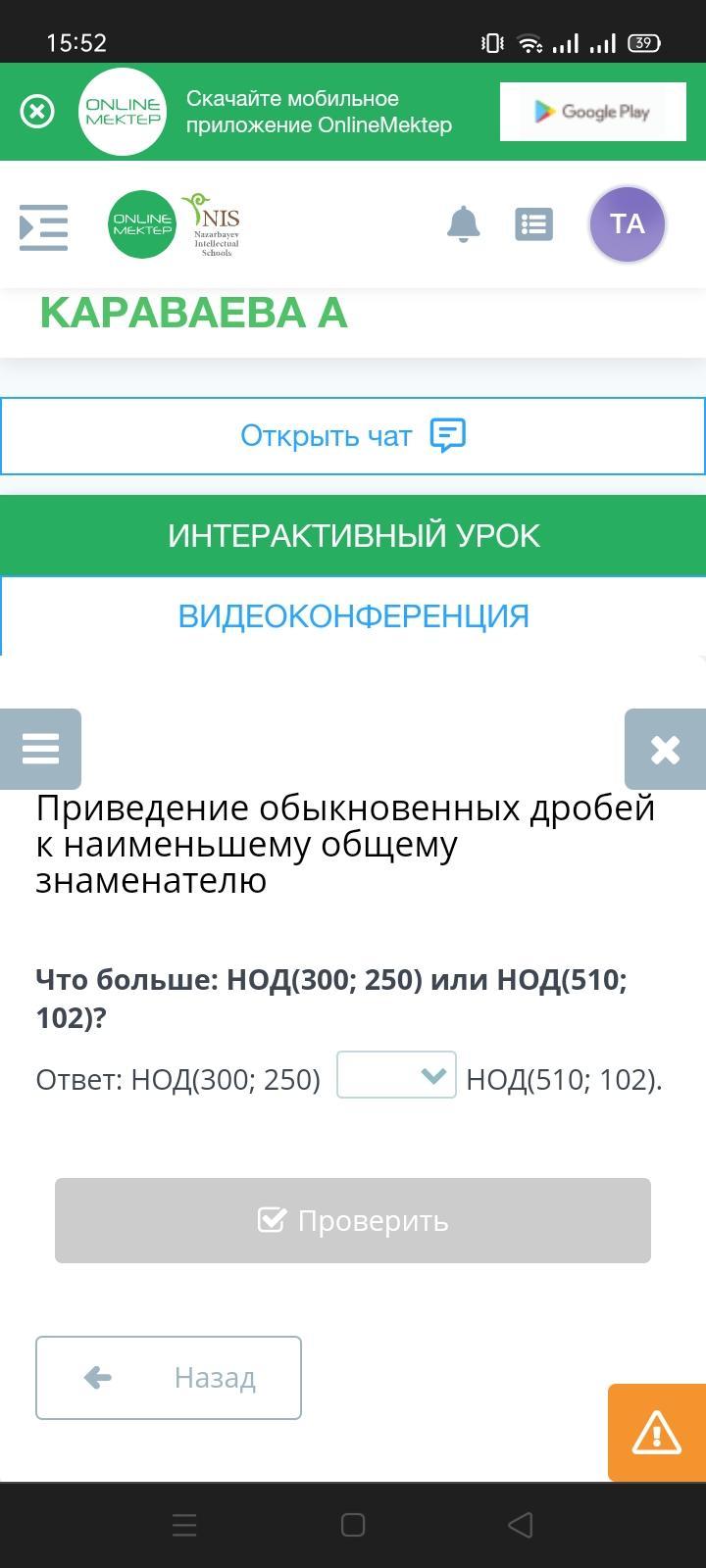Open the lesson hamburger menu
This screenshot has height=1568, width=706.
click(40, 749)
